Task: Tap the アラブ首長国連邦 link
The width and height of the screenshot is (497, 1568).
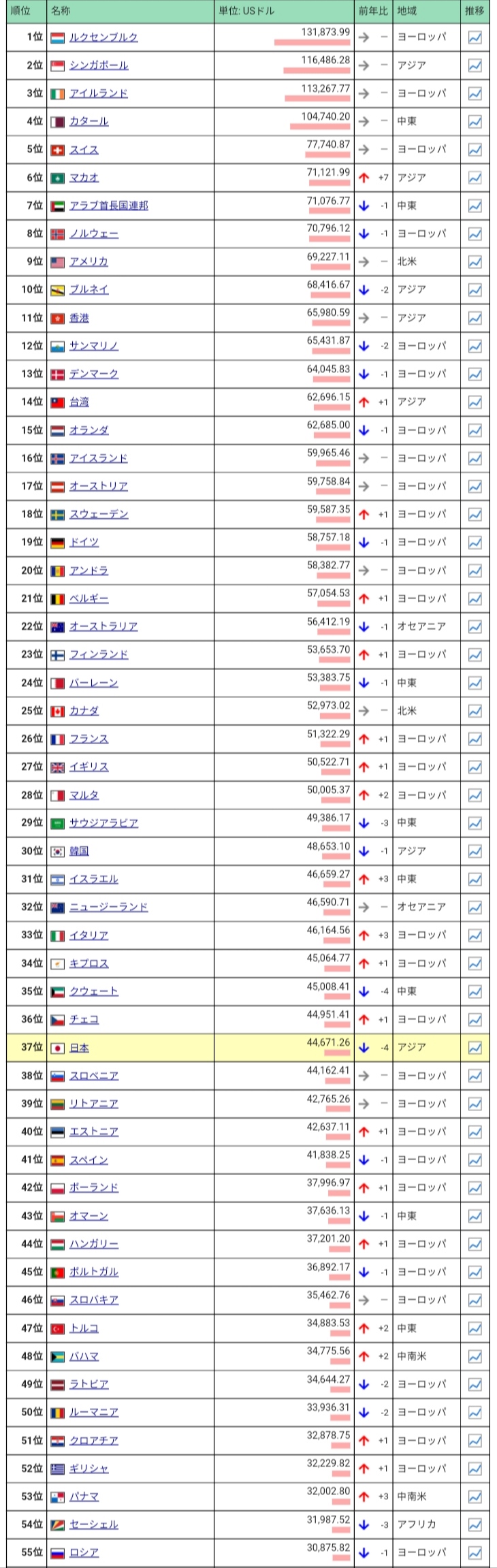Action: click(x=109, y=206)
